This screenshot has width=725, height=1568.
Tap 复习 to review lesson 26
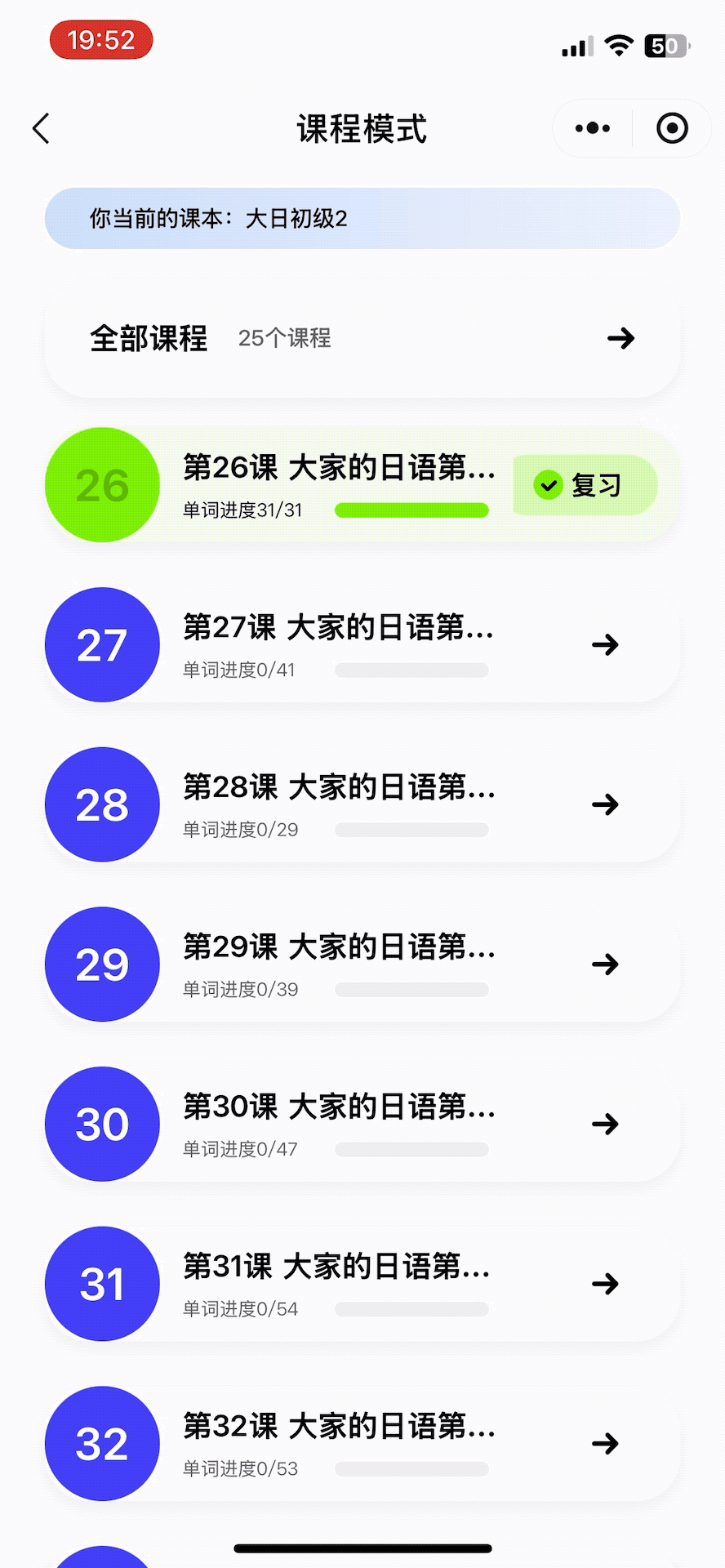pyautogui.click(x=585, y=486)
